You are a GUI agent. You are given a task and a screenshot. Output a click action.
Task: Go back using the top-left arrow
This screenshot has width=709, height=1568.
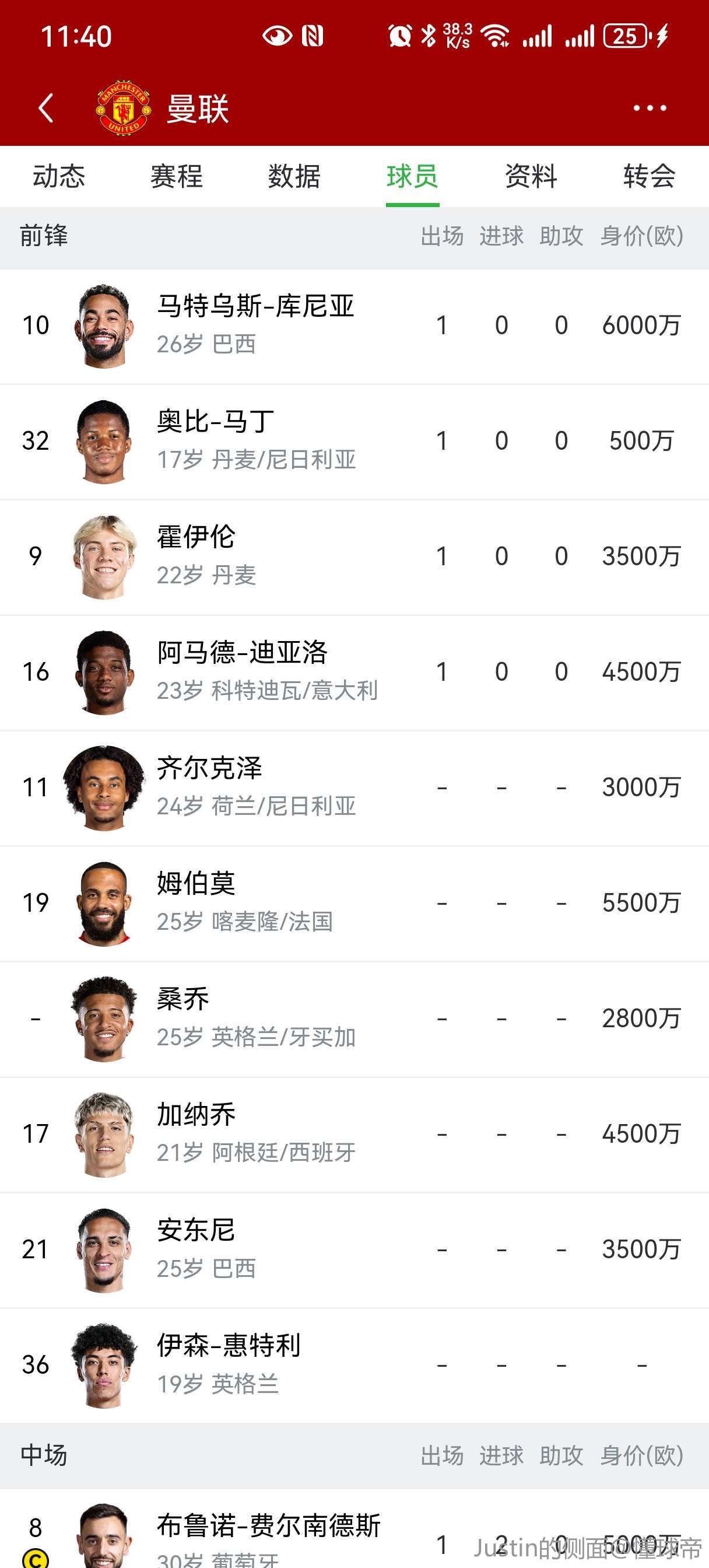[x=46, y=108]
